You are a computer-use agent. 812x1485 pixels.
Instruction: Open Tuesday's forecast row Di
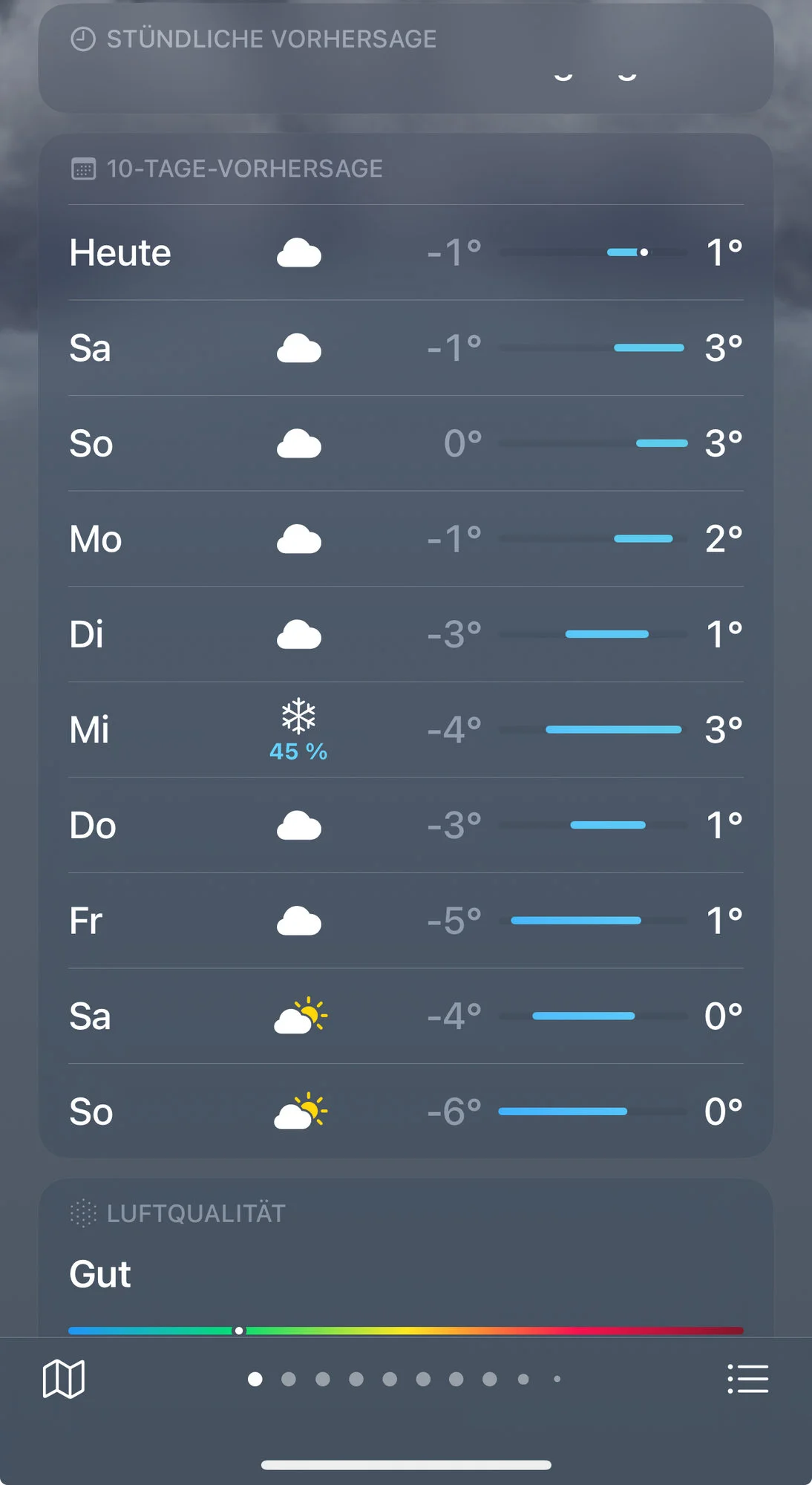(406, 634)
